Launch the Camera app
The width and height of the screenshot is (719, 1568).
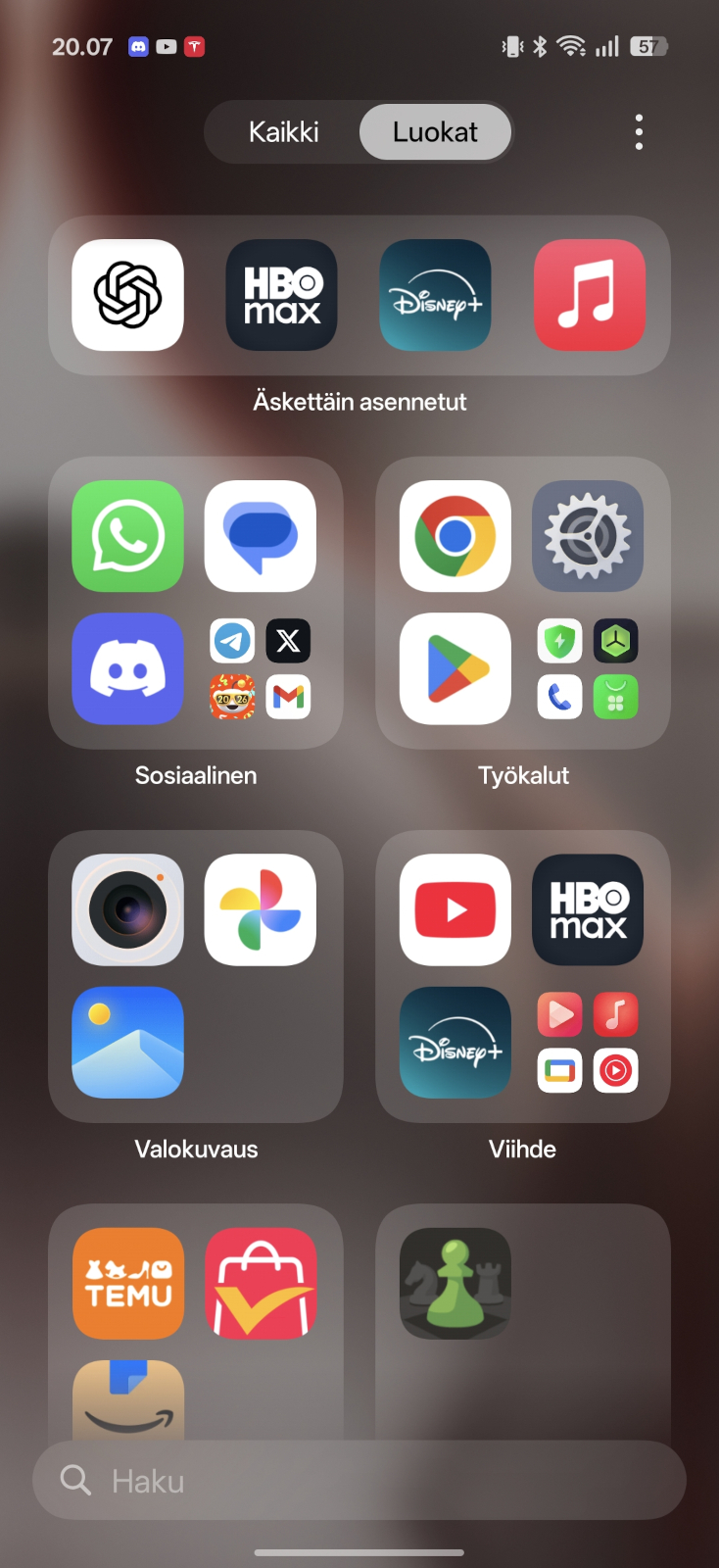127,909
